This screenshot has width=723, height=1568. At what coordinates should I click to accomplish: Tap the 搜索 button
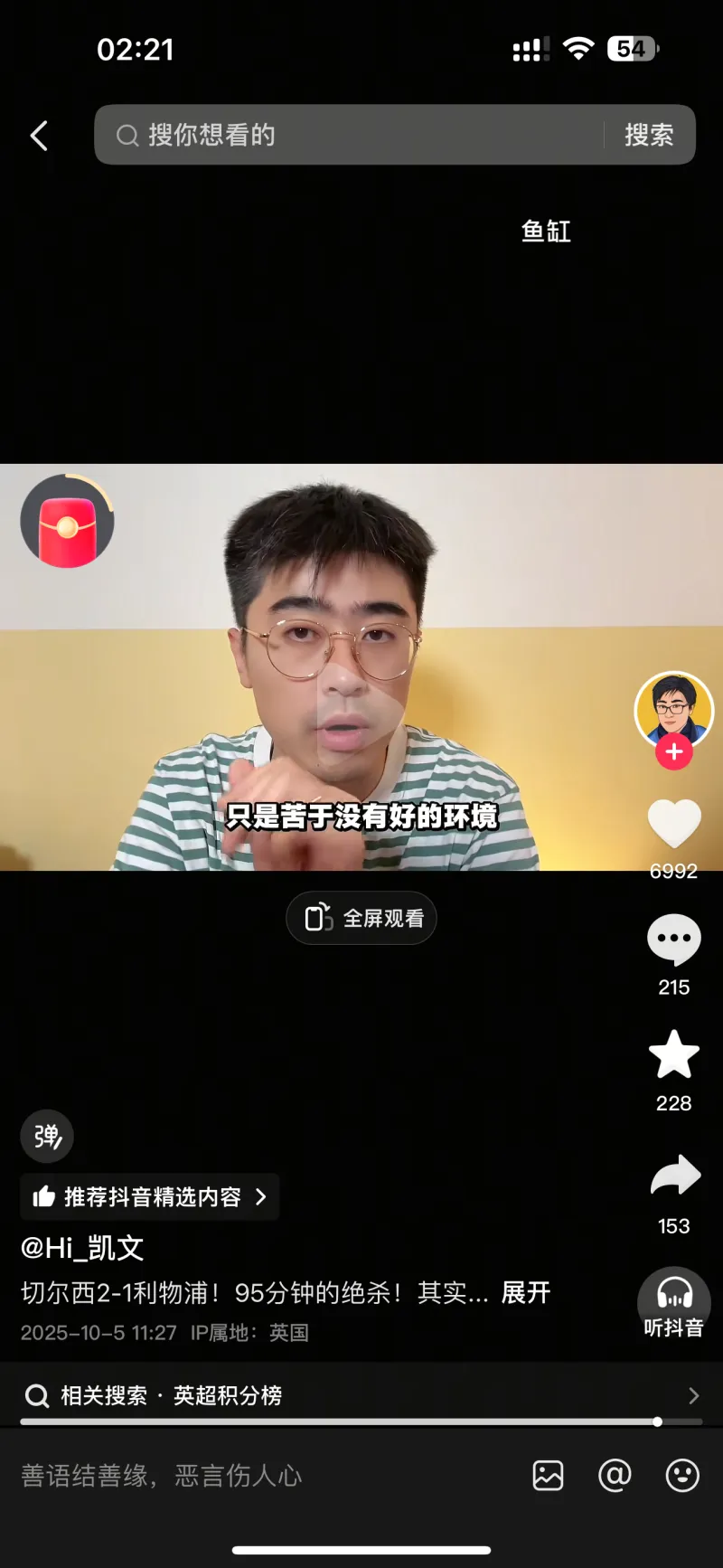click(x=649, y=136)
